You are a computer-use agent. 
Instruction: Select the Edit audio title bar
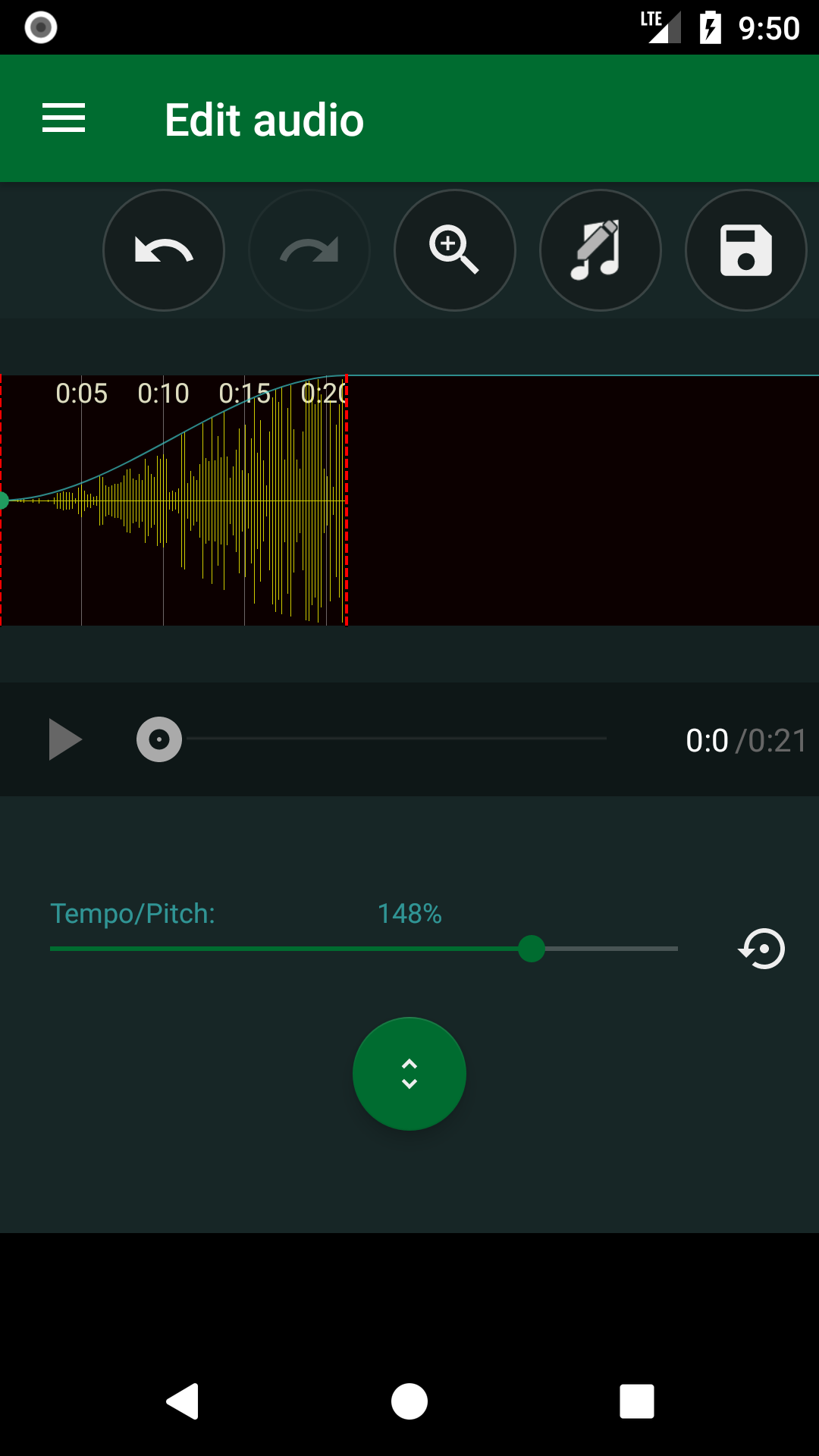click(263, 119)
